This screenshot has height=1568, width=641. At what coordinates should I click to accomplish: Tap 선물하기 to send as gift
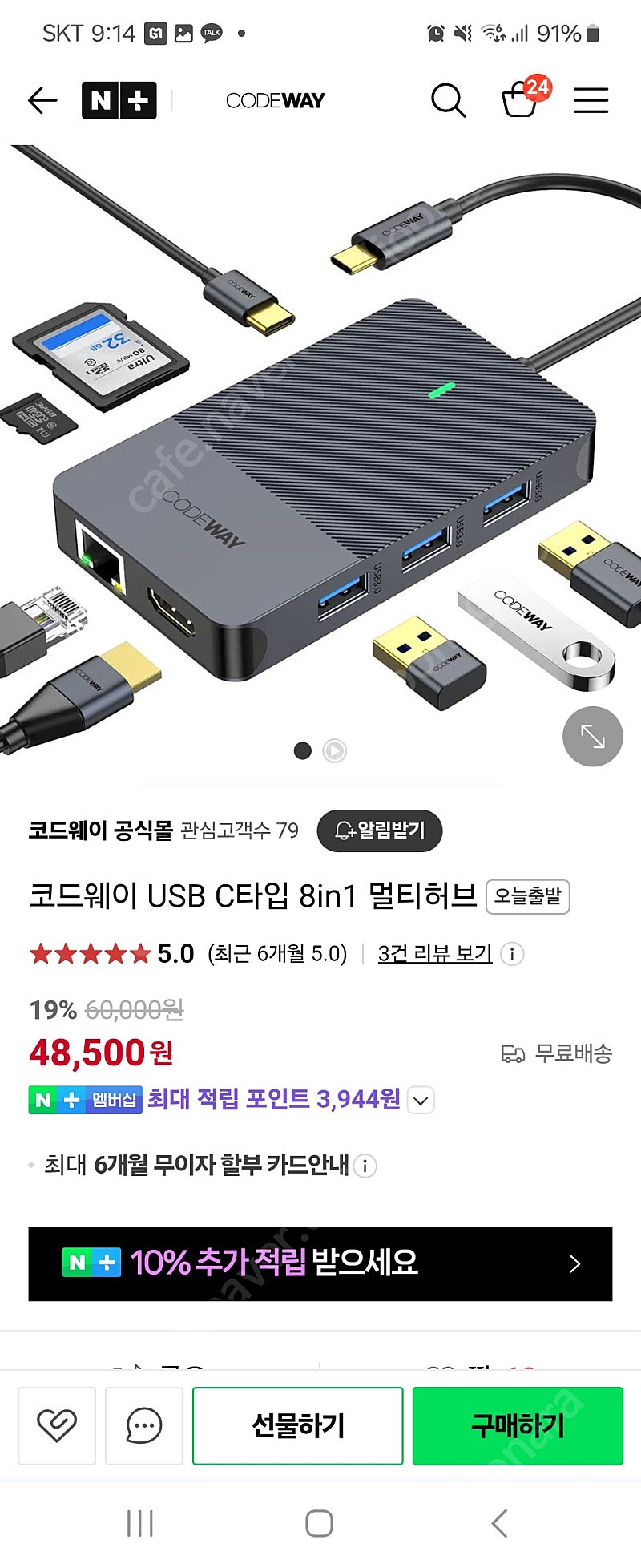coord(298,1425)
